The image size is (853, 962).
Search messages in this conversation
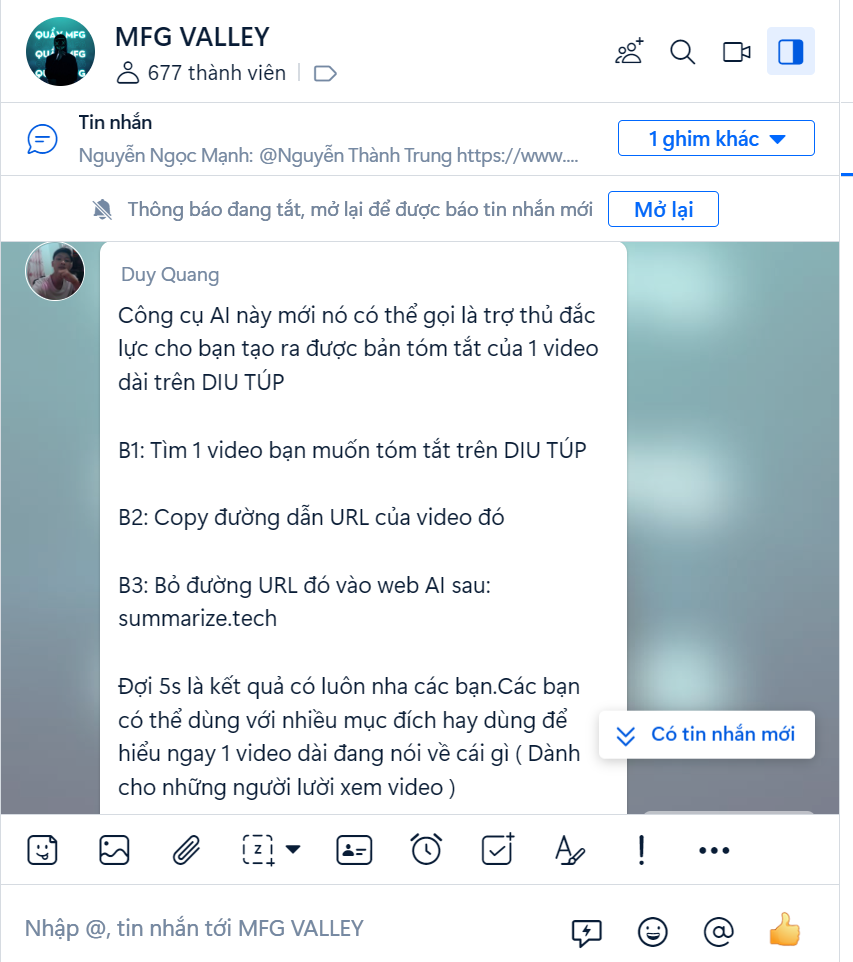[x=683, y=52]
